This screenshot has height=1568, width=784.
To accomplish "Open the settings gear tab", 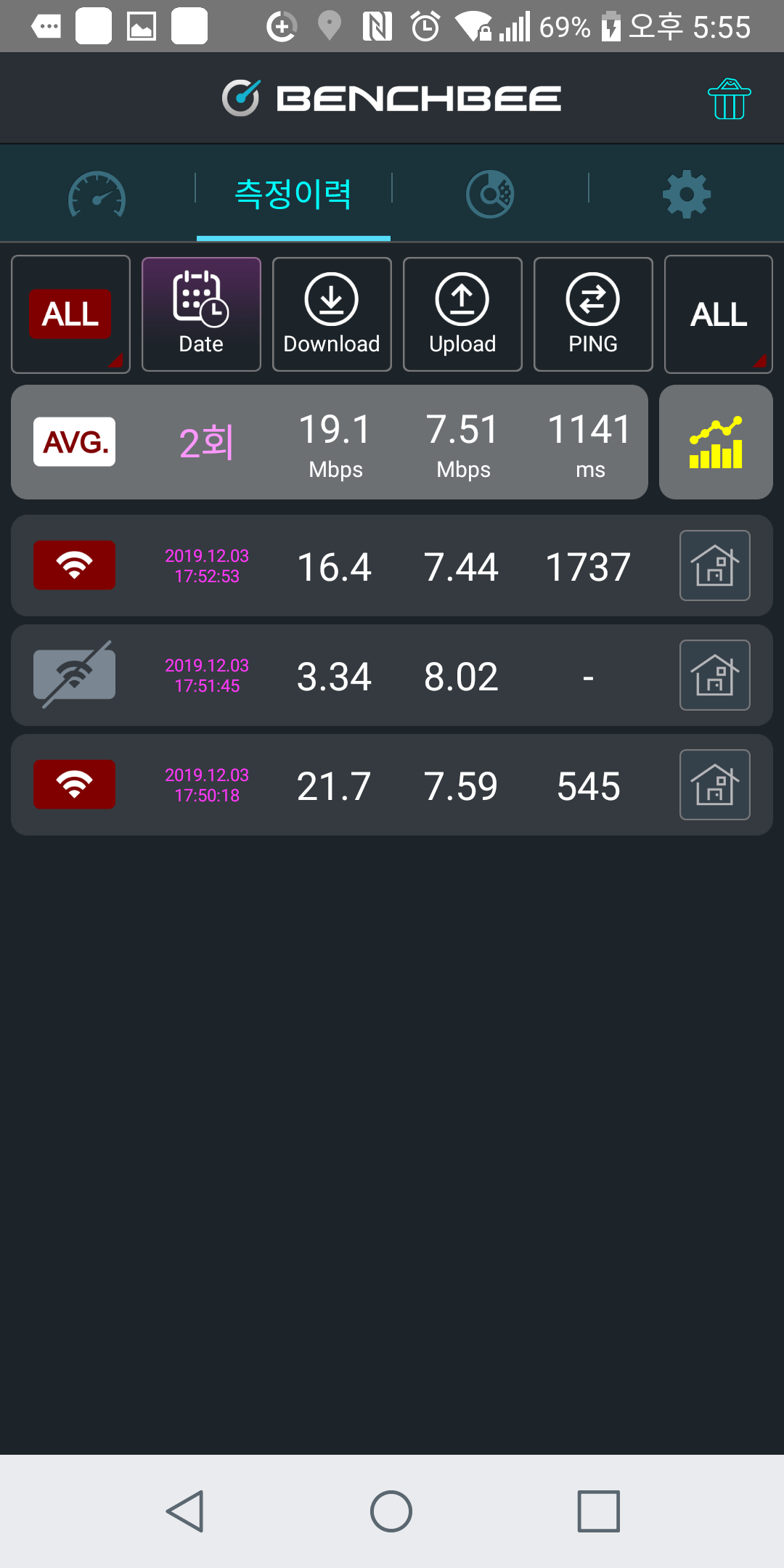I will click(686, 195).
